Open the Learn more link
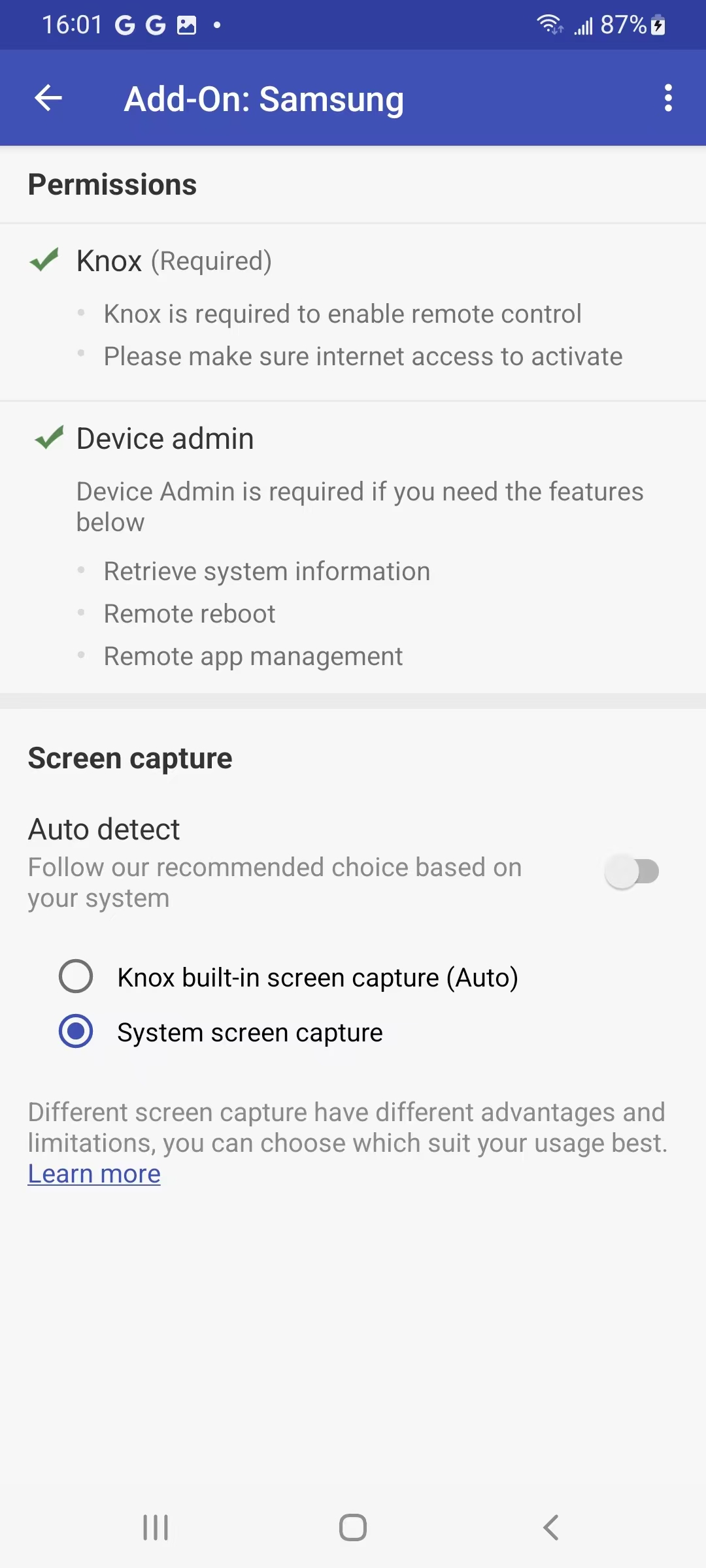Screen dimensions: 706x1568 pyautogui.click(x=94, y=1174)
